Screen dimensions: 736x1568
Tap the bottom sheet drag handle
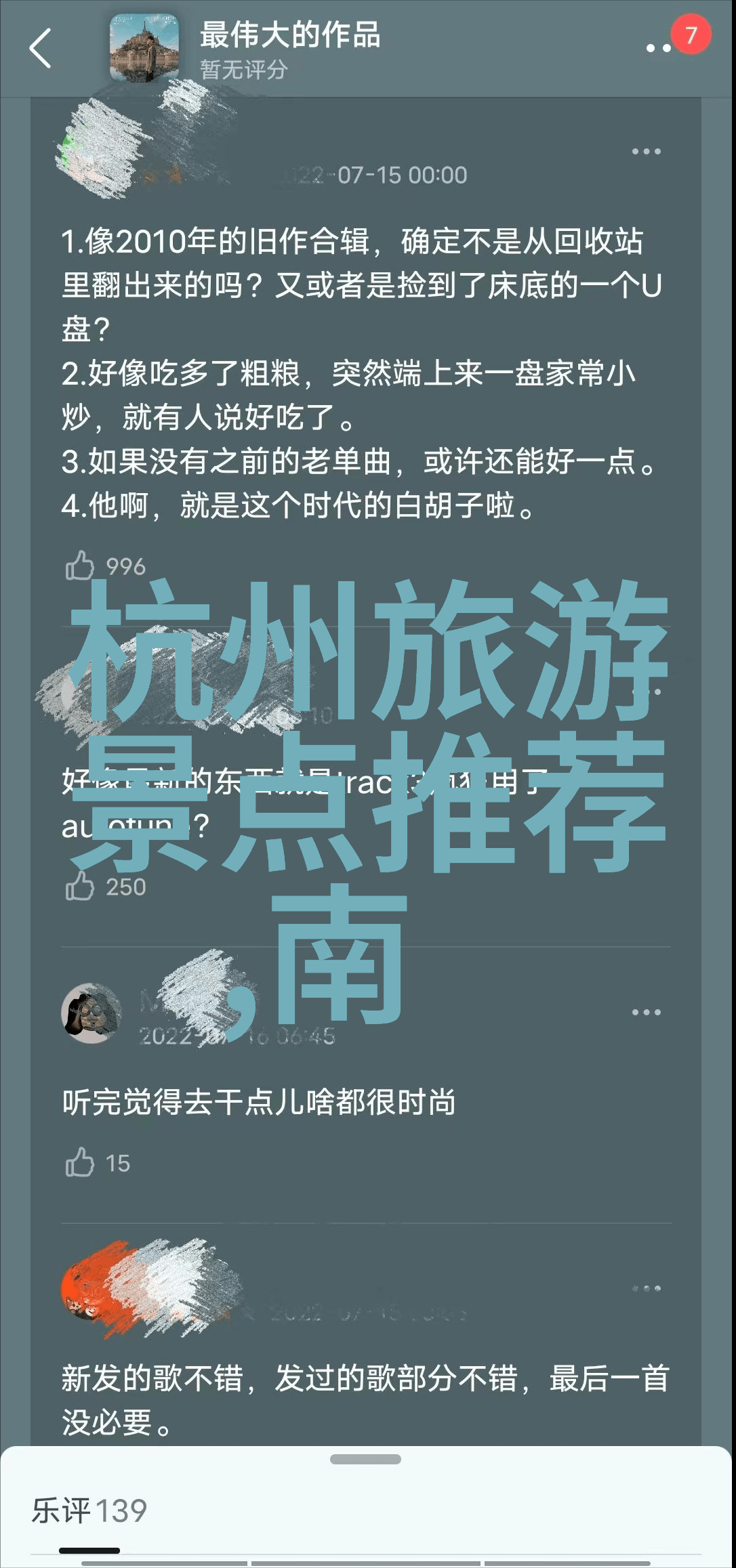coord(366,1460)
